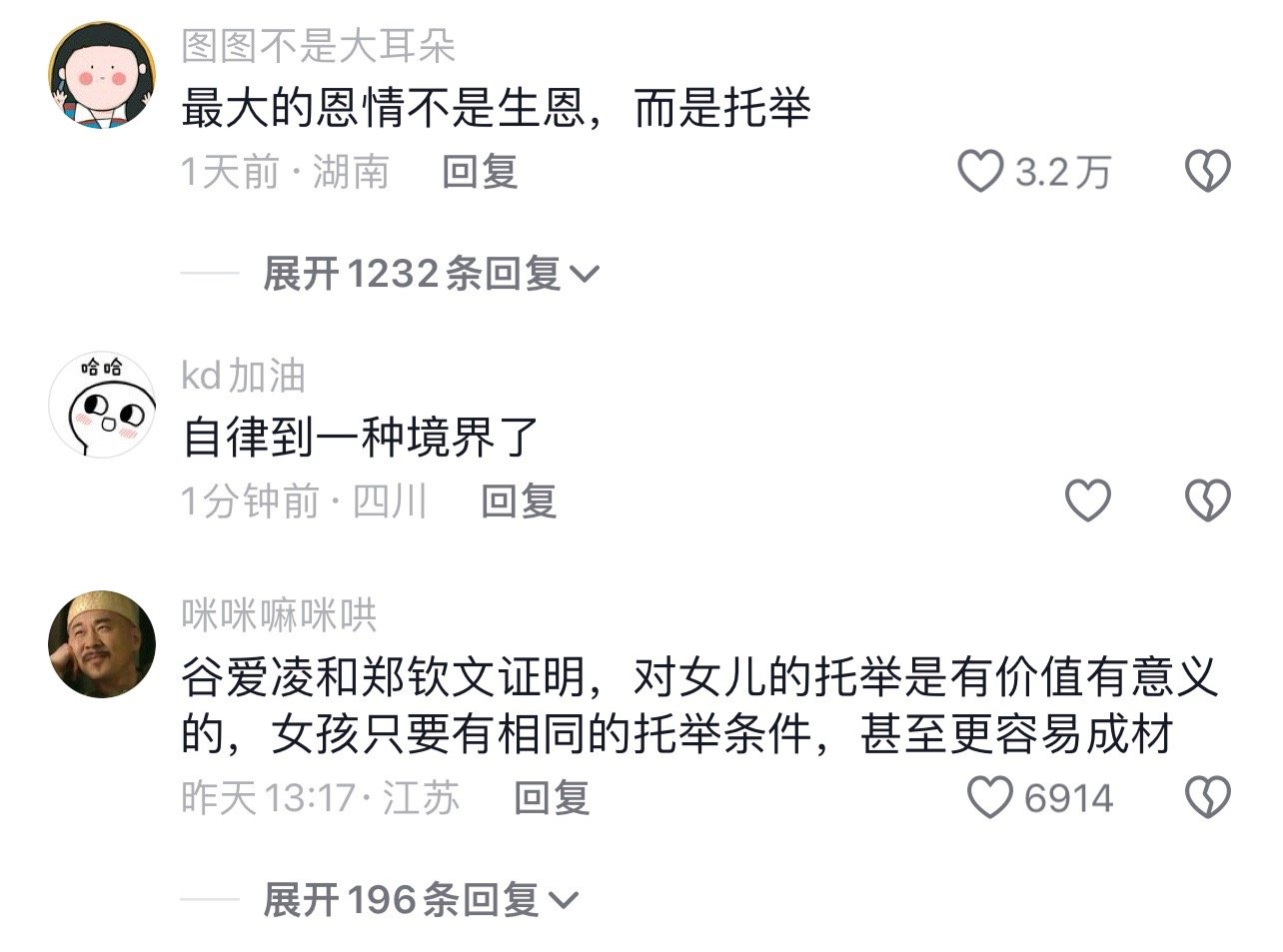
Task: Tap the username kd加油
Action: pyautogui.click(x=243, y=376)
